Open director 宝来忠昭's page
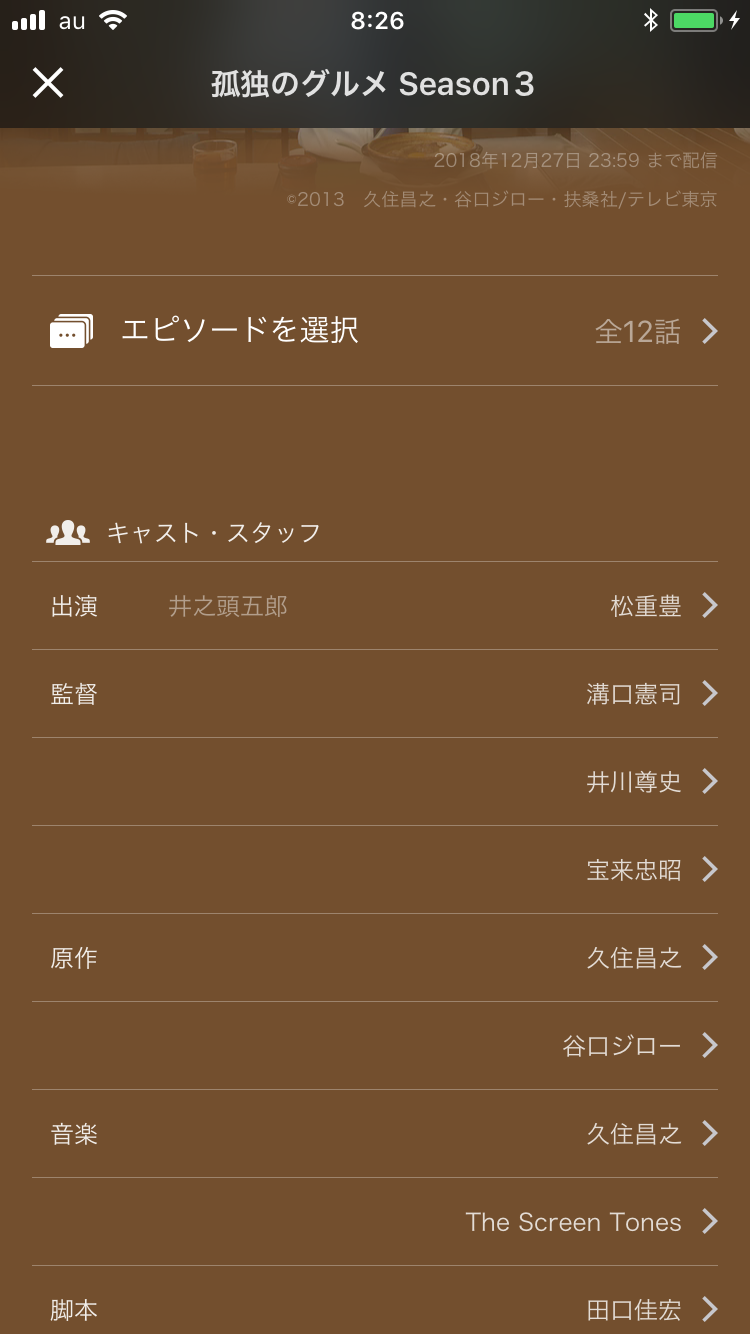This screenshot has width=750, height=1334. [x=375, y=870]
